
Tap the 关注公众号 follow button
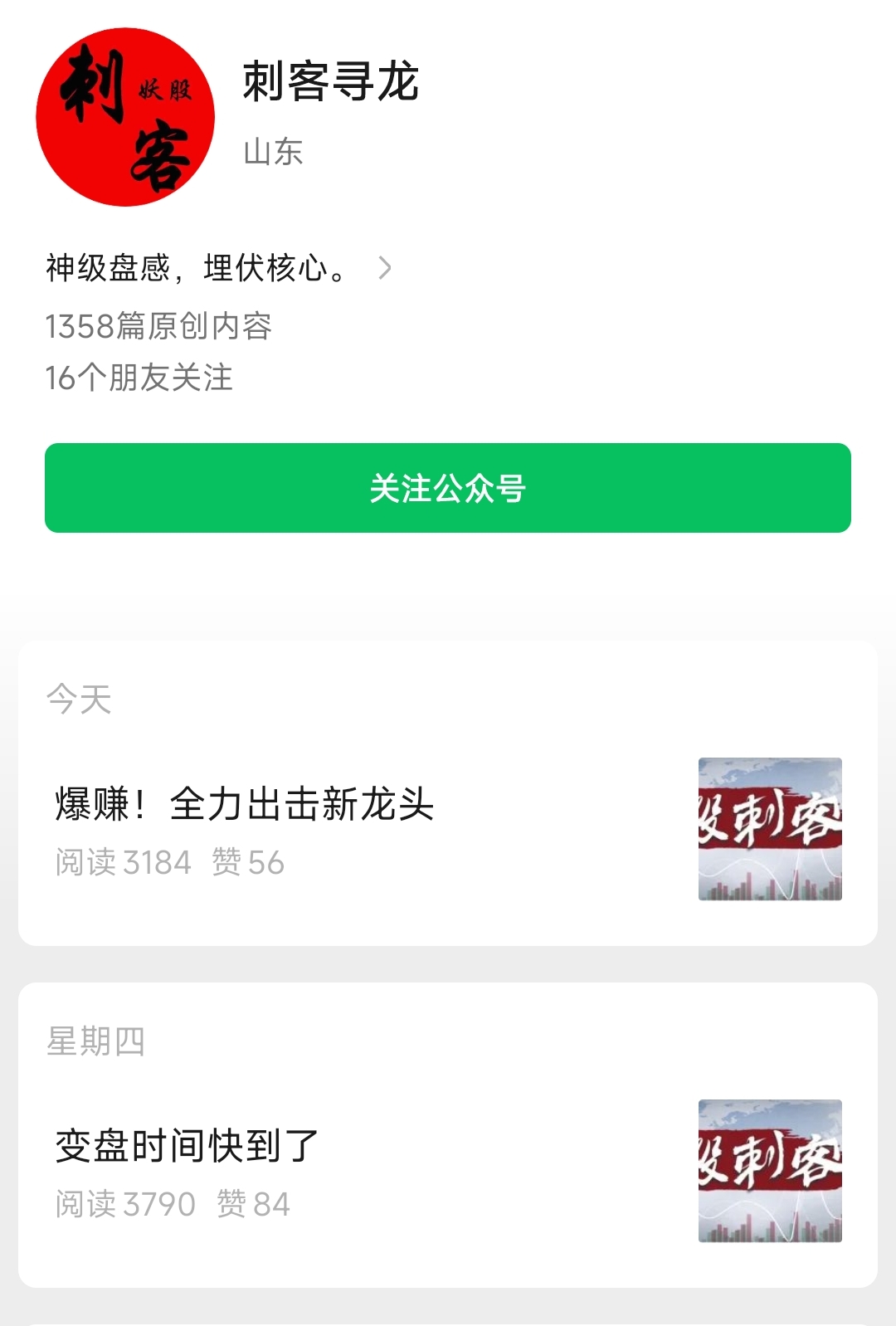448,488
